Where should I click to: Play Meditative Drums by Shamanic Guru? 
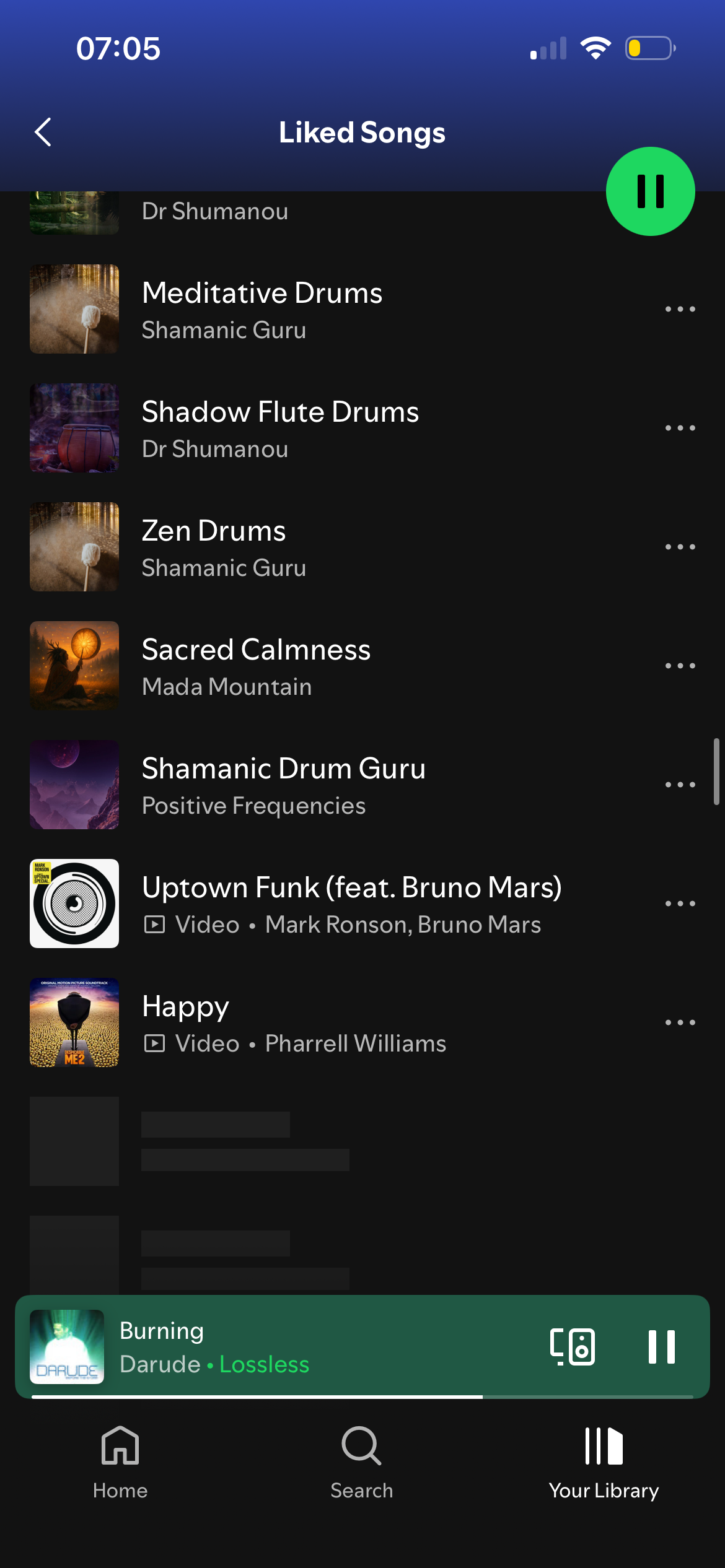pos(262,309)
